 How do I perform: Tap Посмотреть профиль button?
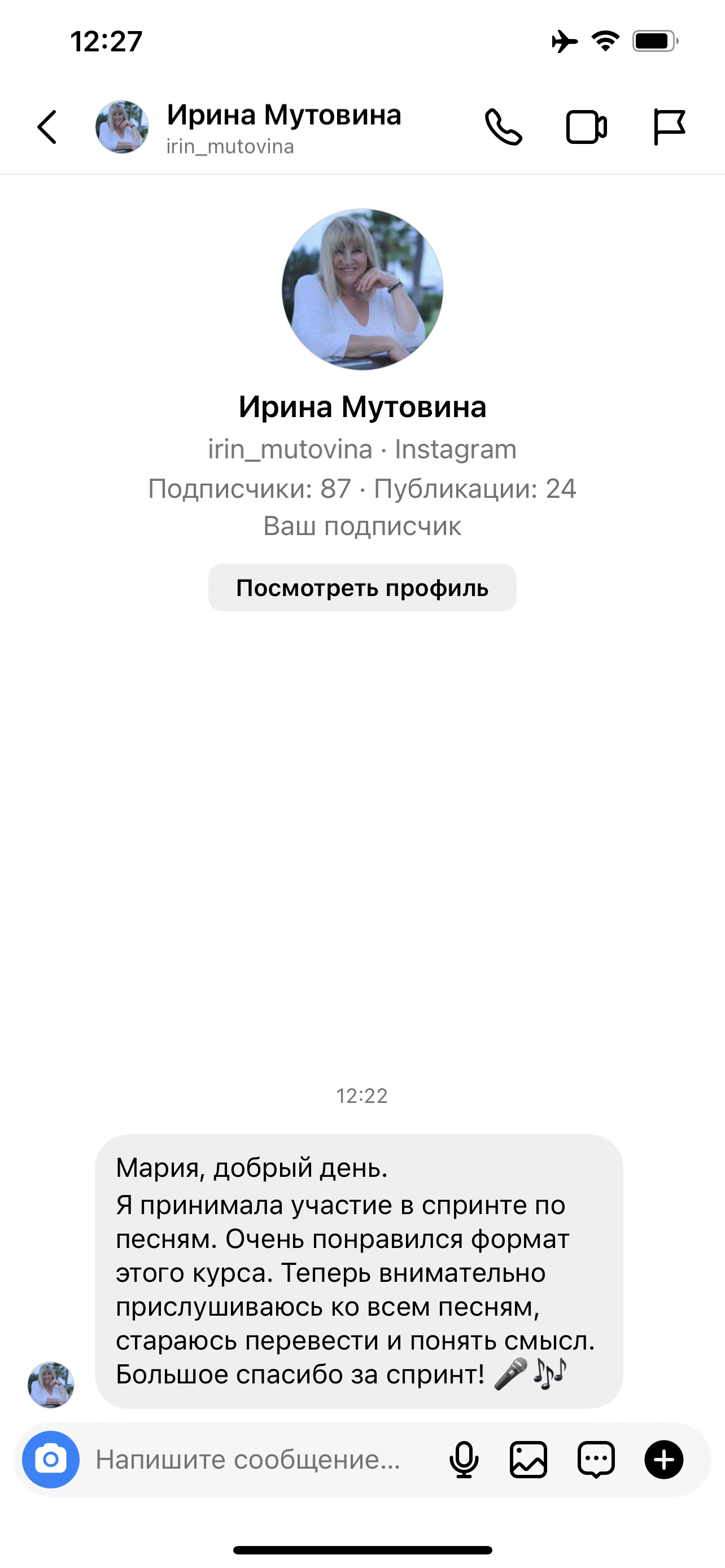coord(362,588)
